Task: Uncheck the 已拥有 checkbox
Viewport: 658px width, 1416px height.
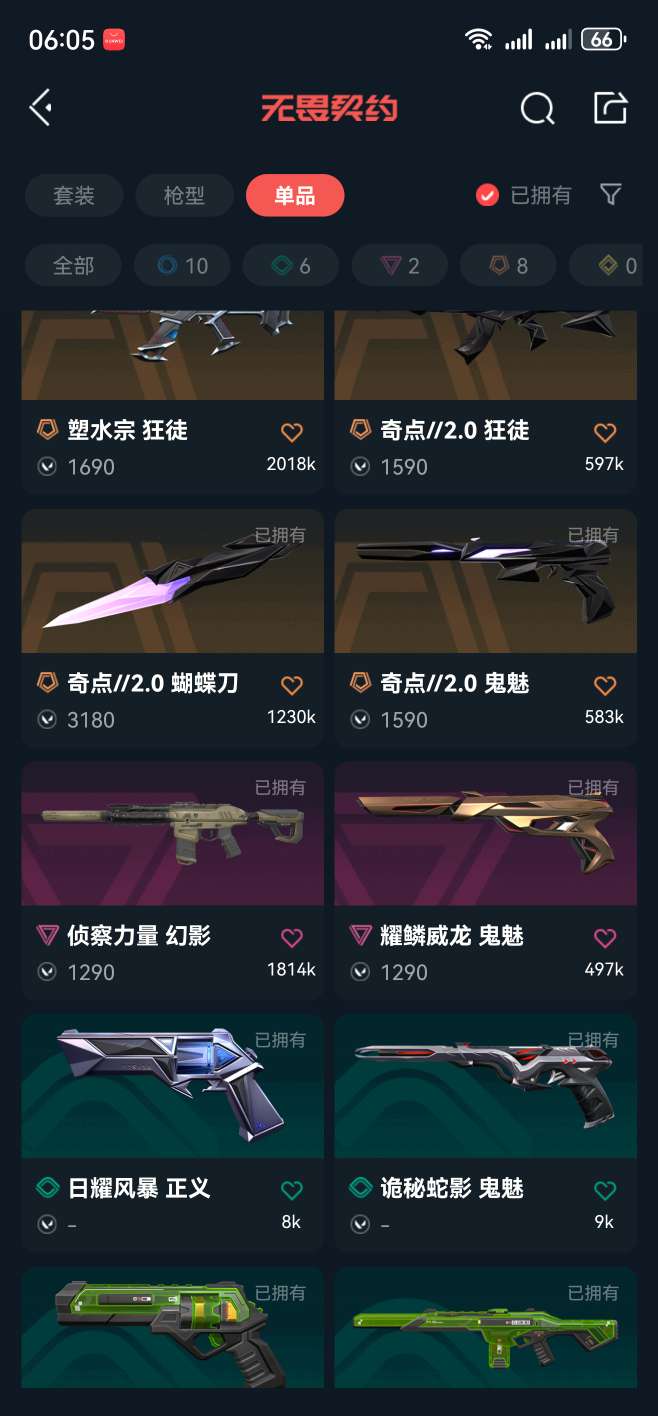Action: point(487,196)
